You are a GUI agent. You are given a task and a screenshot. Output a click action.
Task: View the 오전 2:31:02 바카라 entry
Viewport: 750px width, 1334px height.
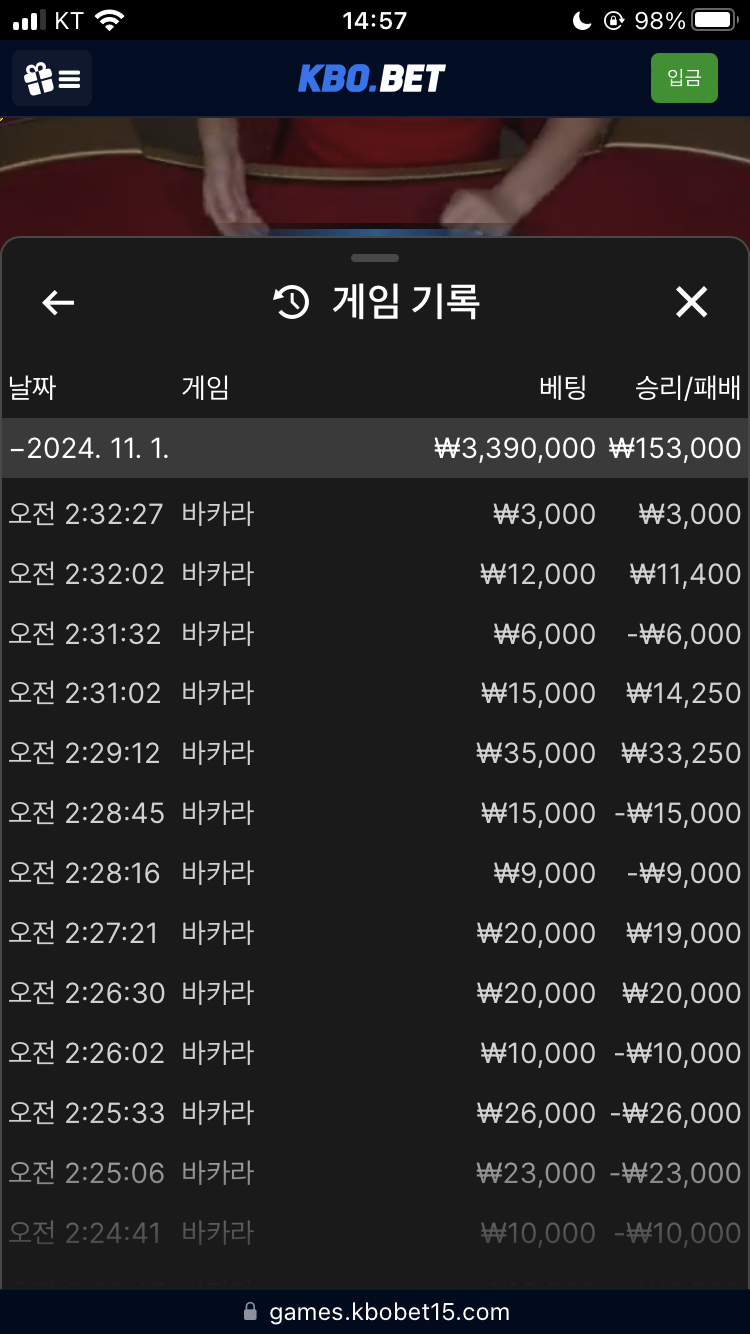(375, 693)
